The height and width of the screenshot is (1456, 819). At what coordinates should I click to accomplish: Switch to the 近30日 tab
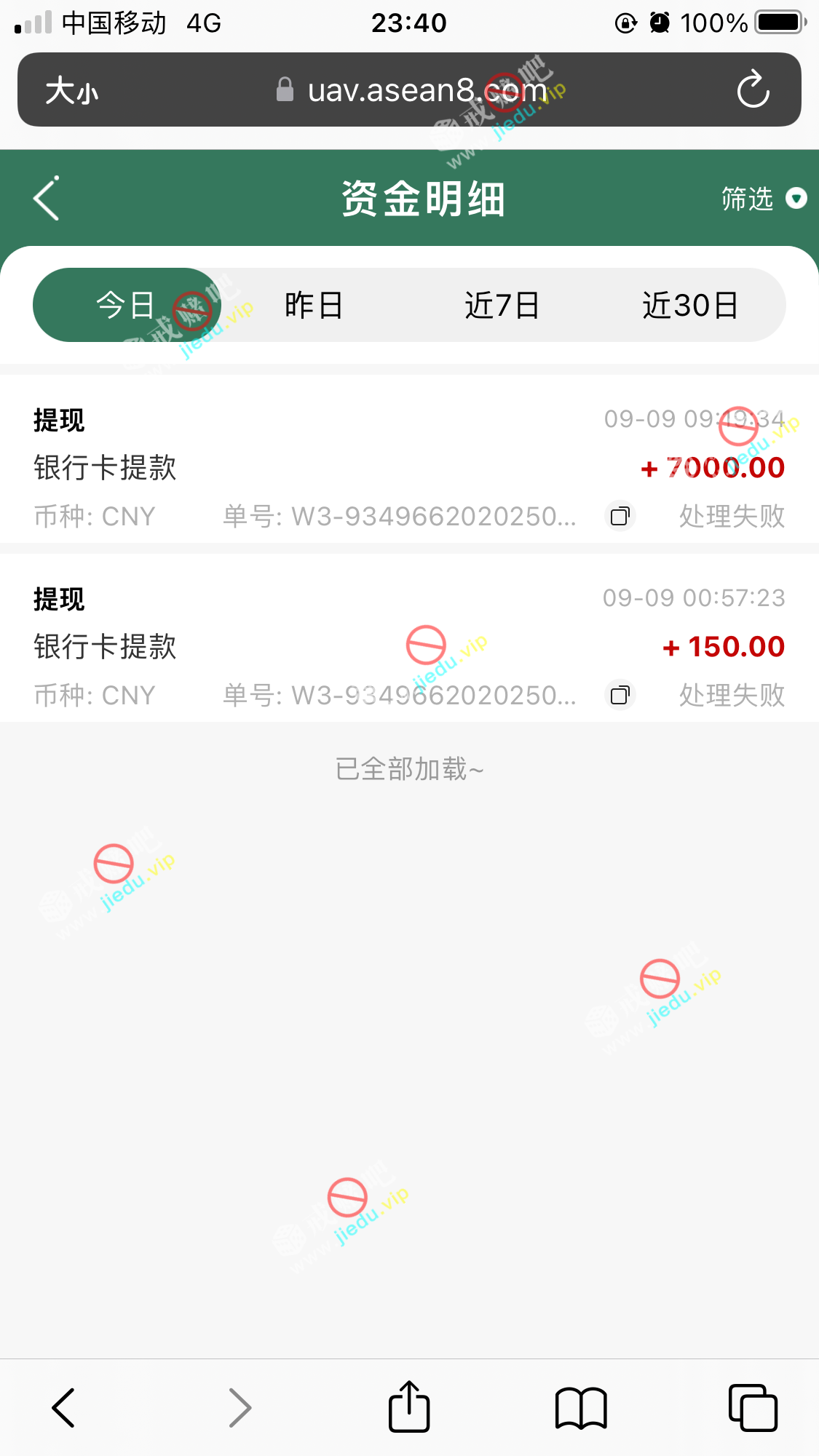click(x=690, y=305)
